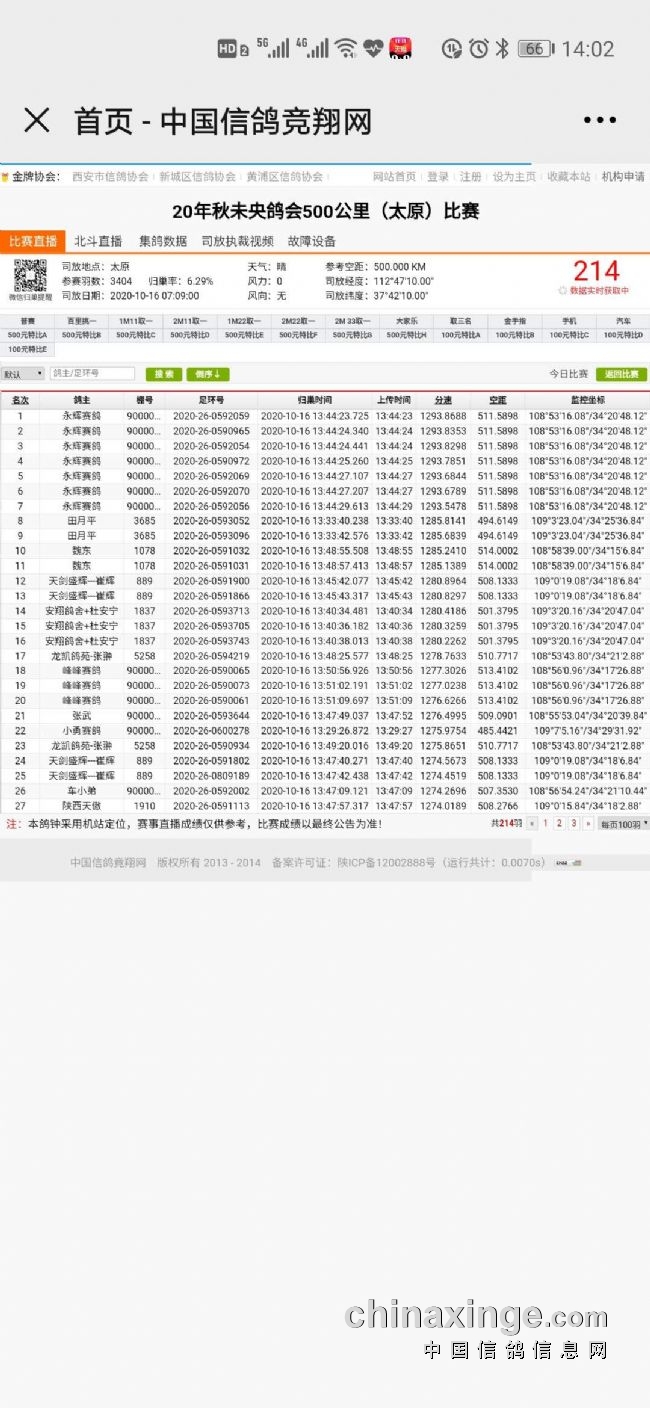Select the 比赛直播 tab
The image size is (650, 1408).
(x=33, y=241)
